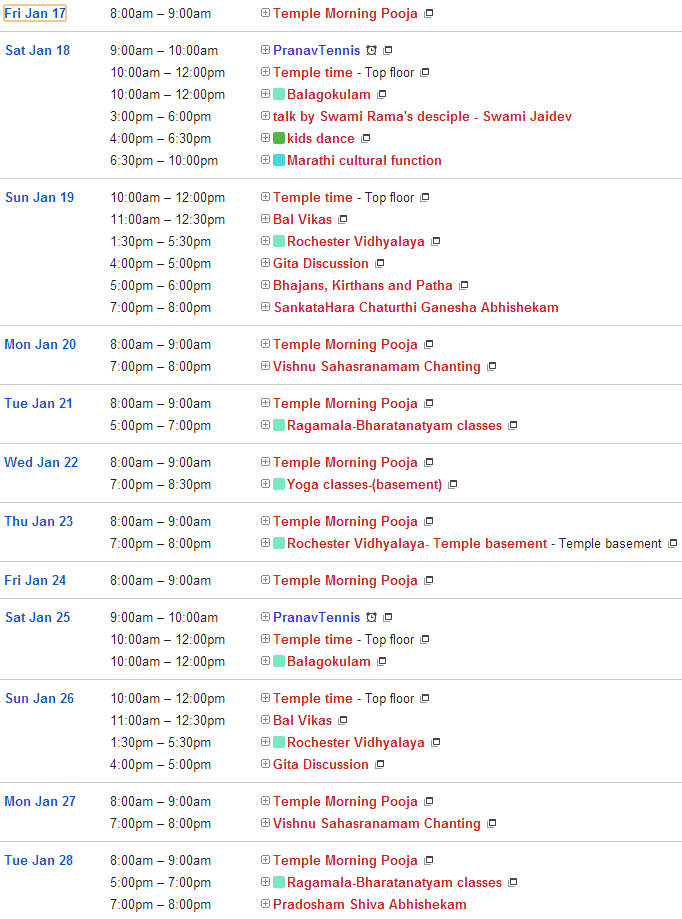Open Gita Discussion on Sun Jan 26
This screenshot has width=682, height=919.
[320, 764]
